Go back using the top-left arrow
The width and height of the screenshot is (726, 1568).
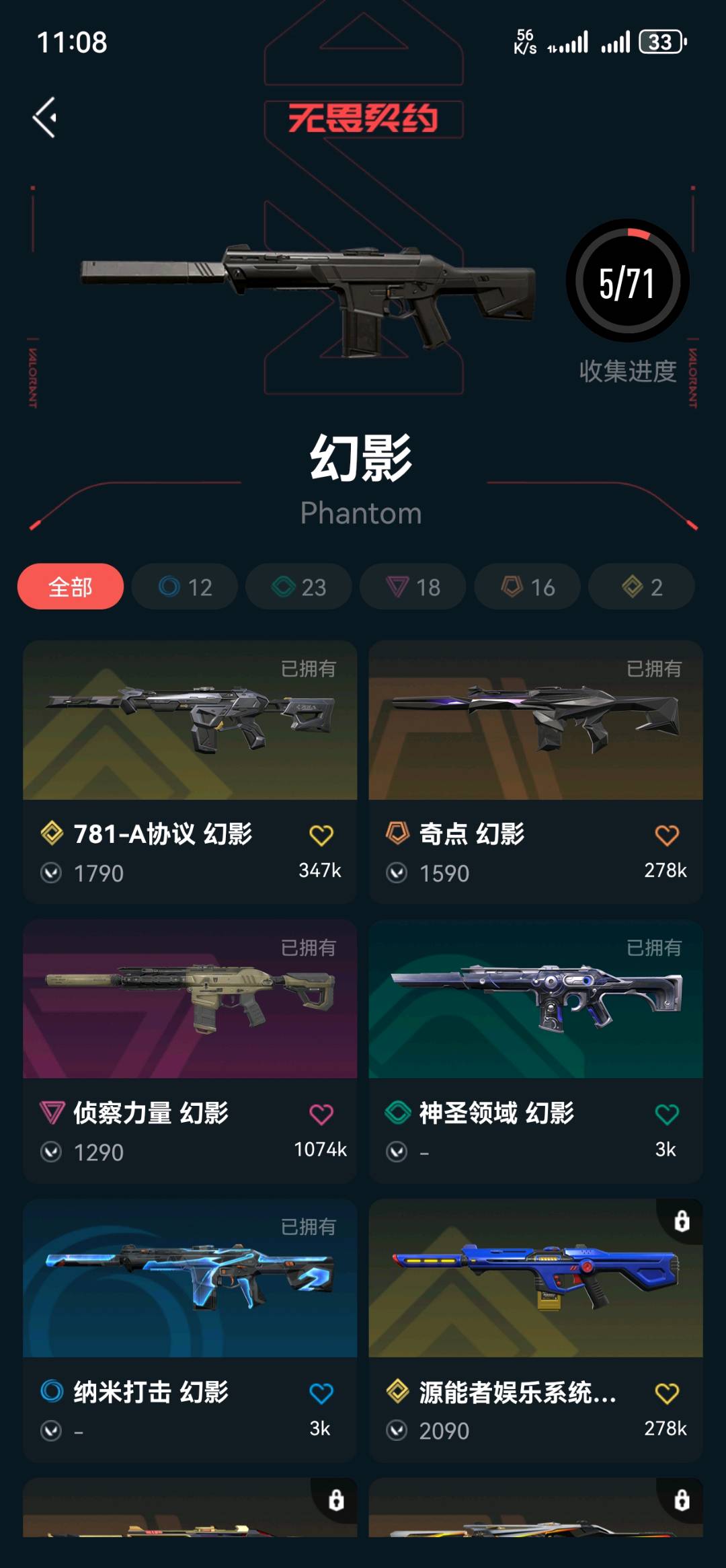(x=45, y=118)
